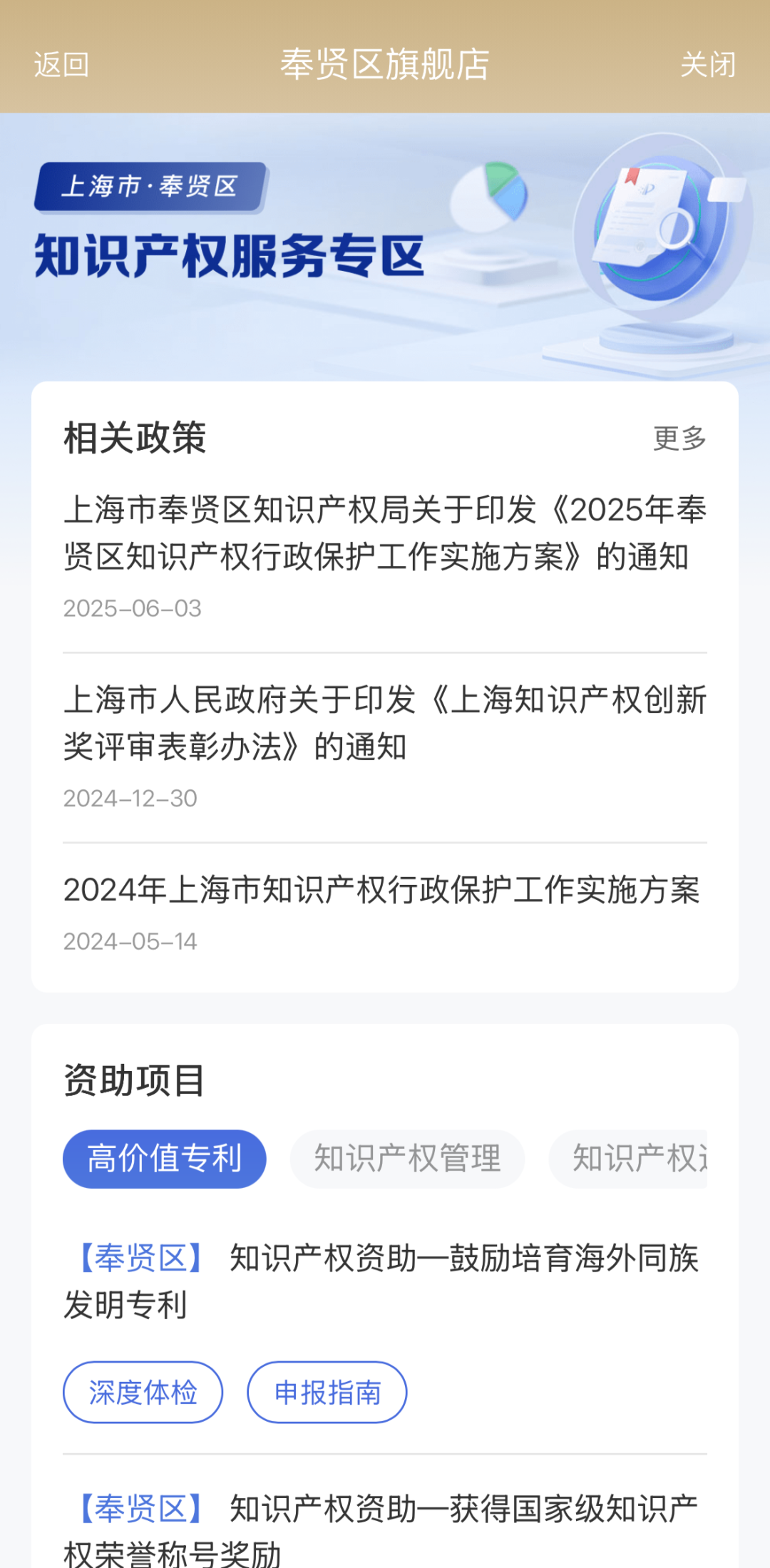
Task: Tap 返回 to go back
Action: (61, 65)
